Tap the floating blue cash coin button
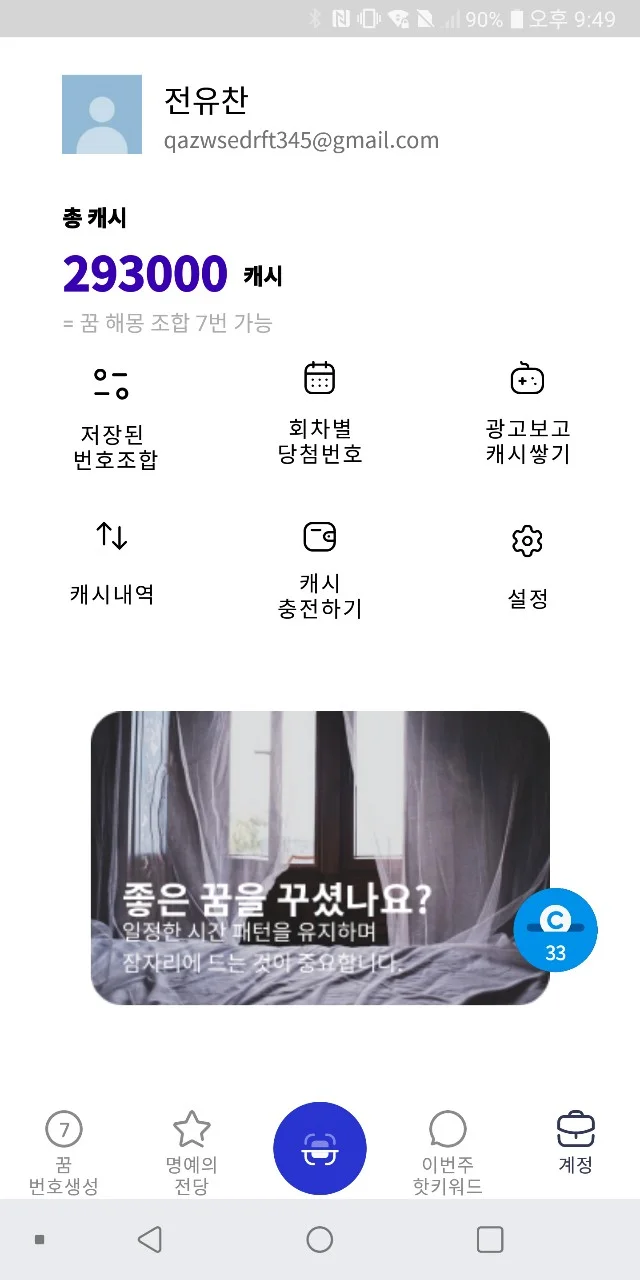Screen dimensions: 640x1280 (555, 929)
